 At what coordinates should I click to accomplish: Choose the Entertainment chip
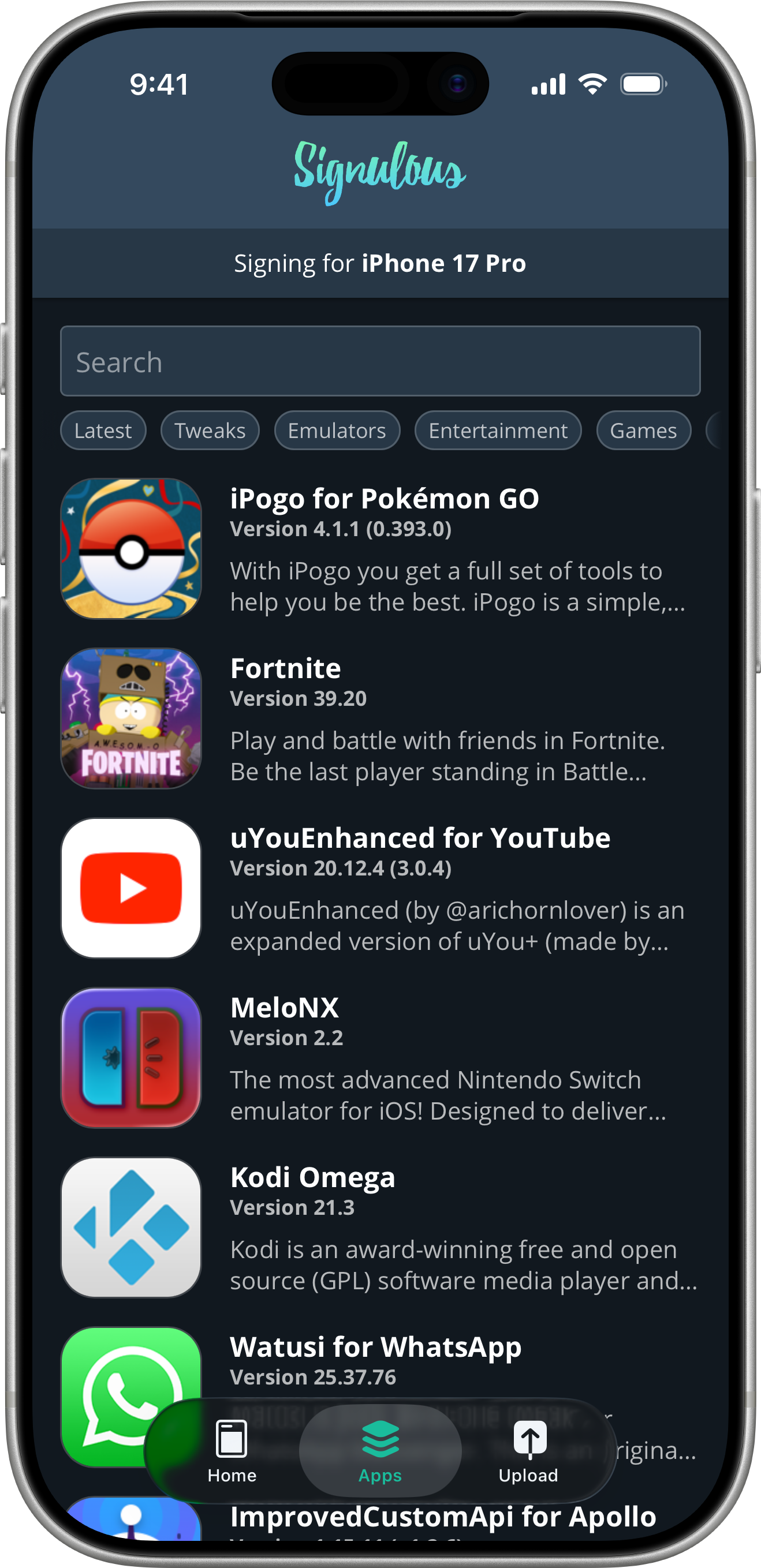[497, 431]
